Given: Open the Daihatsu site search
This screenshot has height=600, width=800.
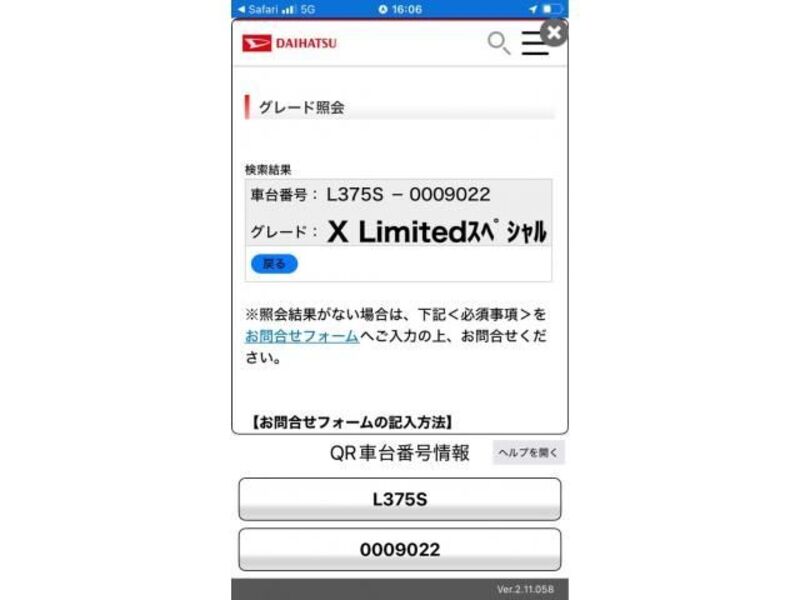Looking at the screenshot, I should pos(497,43).
